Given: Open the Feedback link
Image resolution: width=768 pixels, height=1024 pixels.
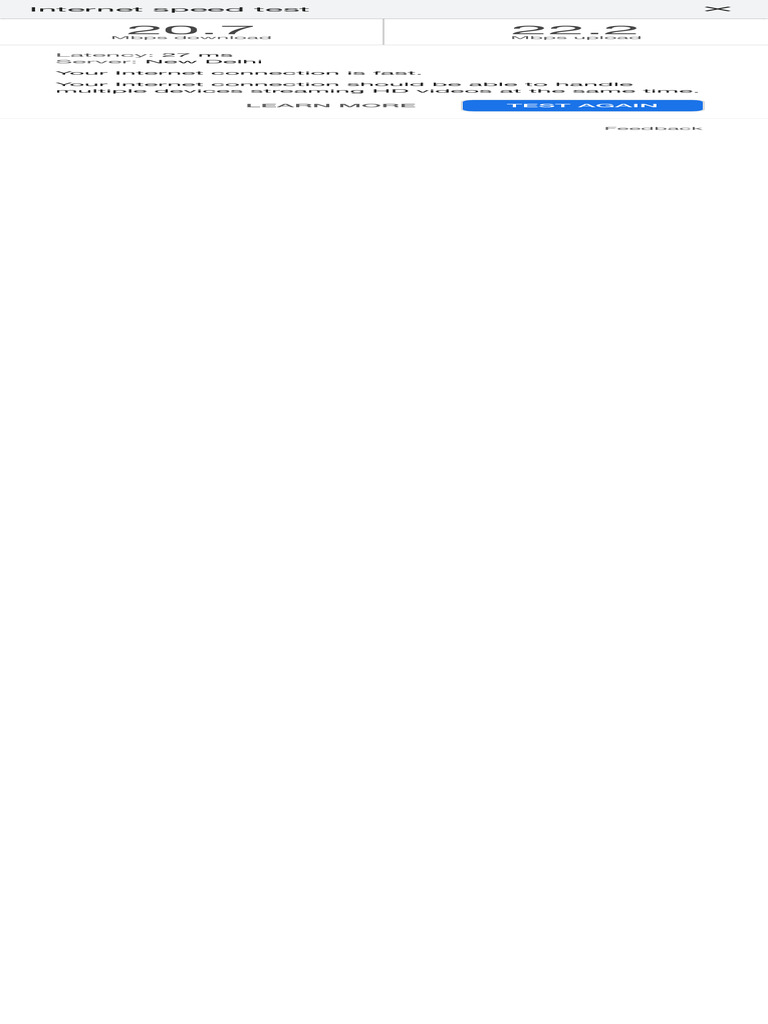Looking at the screenshot, I should click(653, 128).
